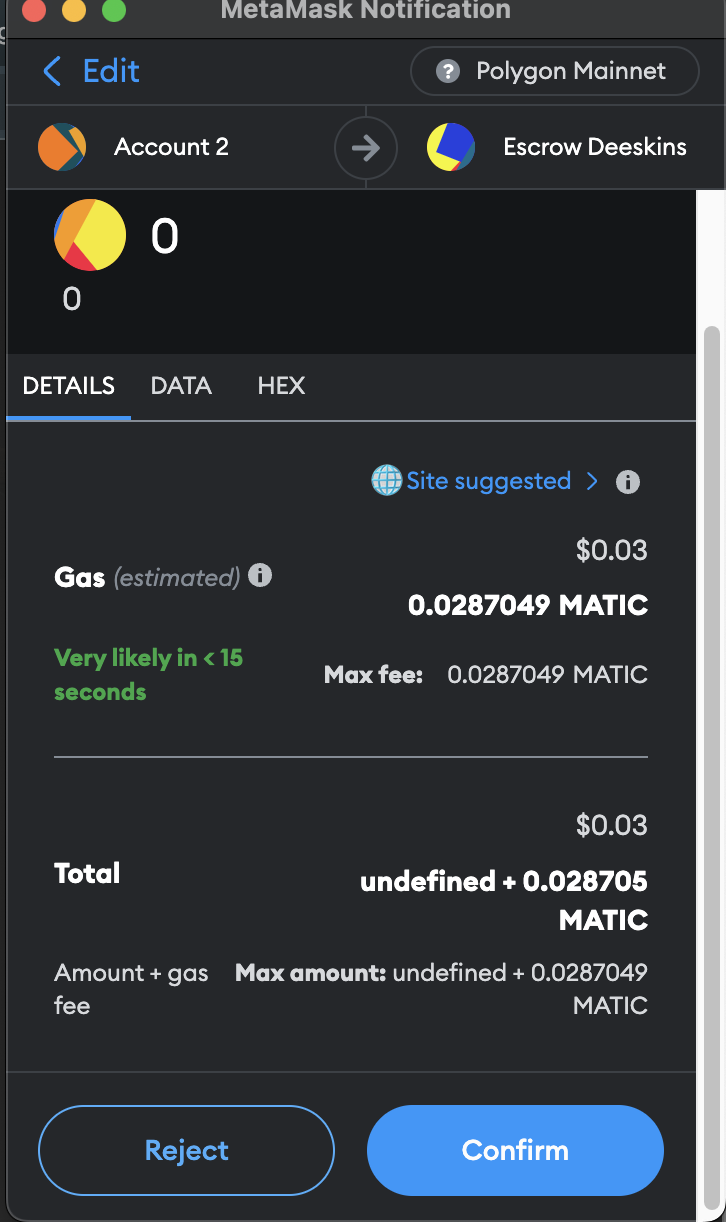
Task: Select the DETAILS tab
Action: 67,385
